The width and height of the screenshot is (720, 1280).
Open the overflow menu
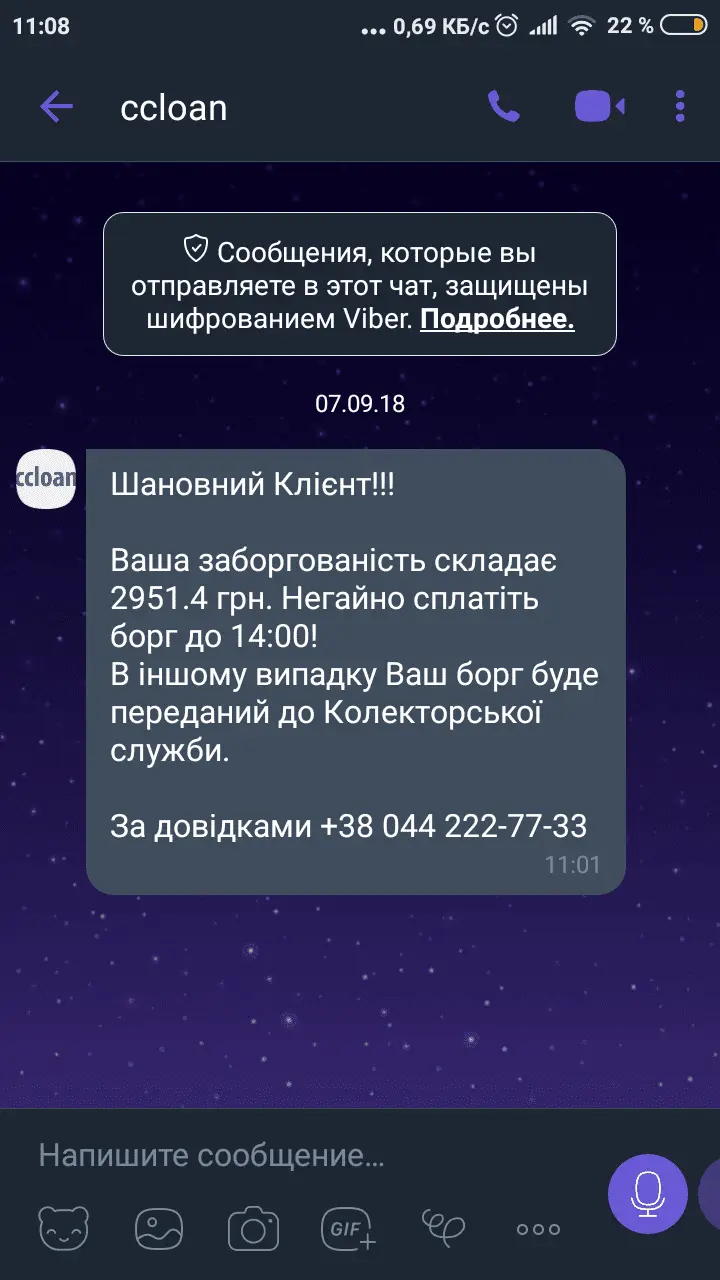point(680,106)
